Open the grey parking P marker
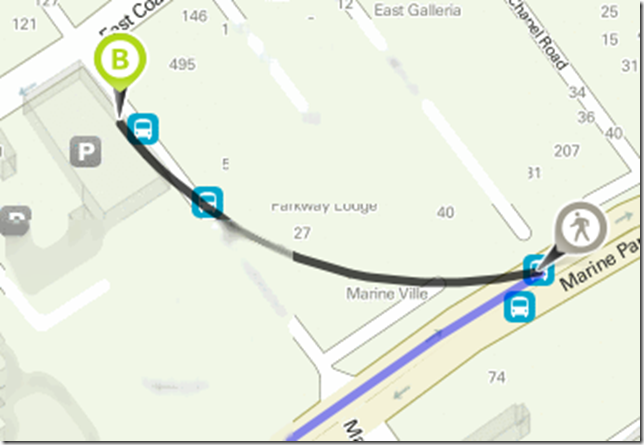The width and height of the screenshot is (644, 445). click(87, 152)
